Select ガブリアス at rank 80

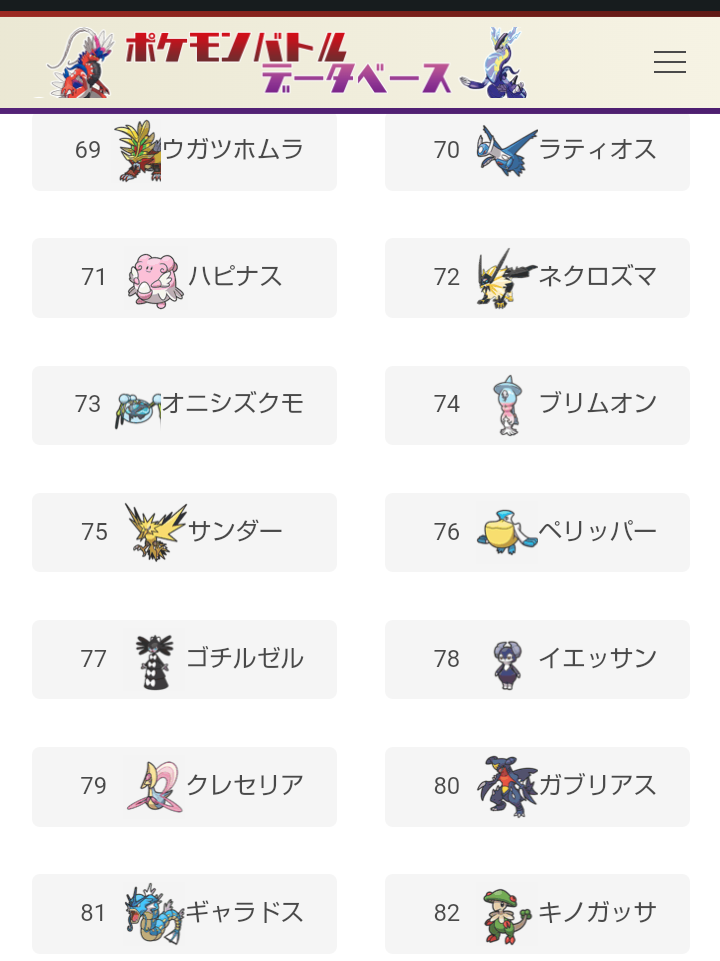(x=537, y=786)
